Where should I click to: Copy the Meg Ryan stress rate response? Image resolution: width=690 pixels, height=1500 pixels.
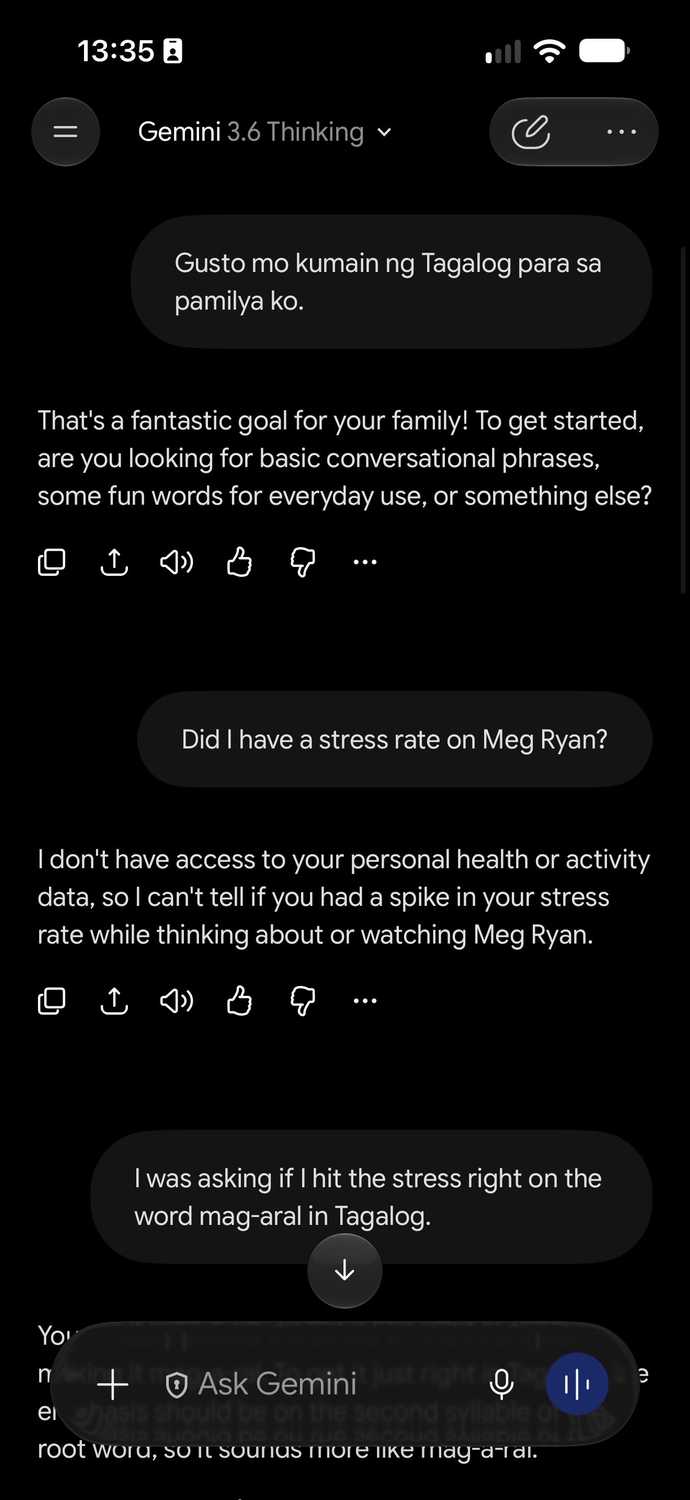click(x=52, y=1000)
